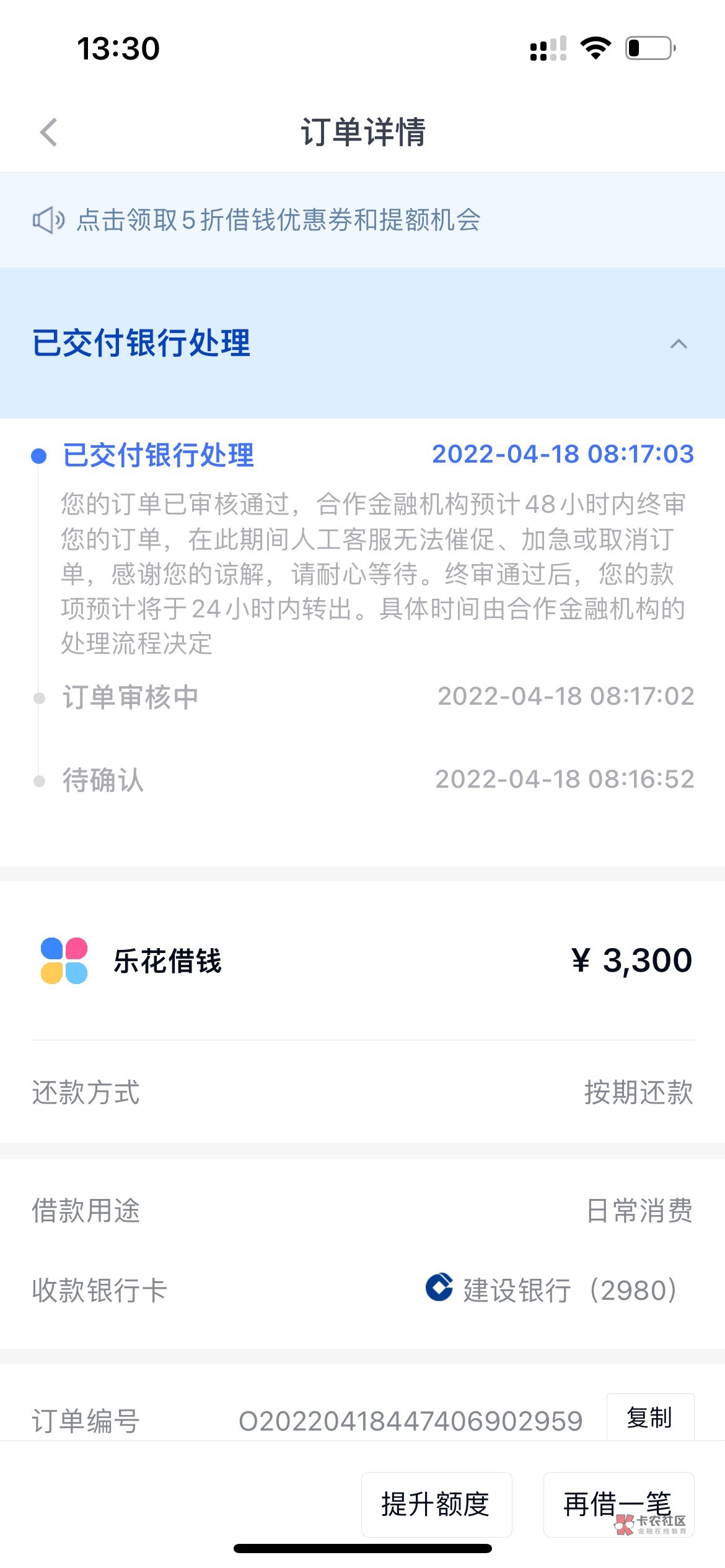Go back from the 订单详情 page

49,133
